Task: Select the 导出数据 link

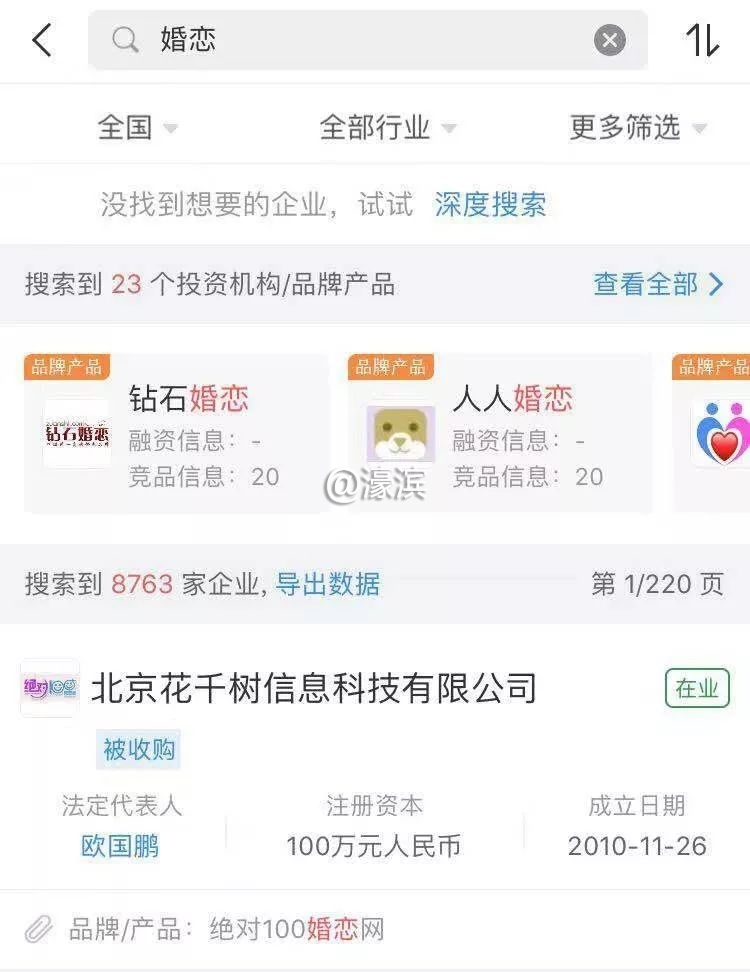Action: [x=328, y=584]
